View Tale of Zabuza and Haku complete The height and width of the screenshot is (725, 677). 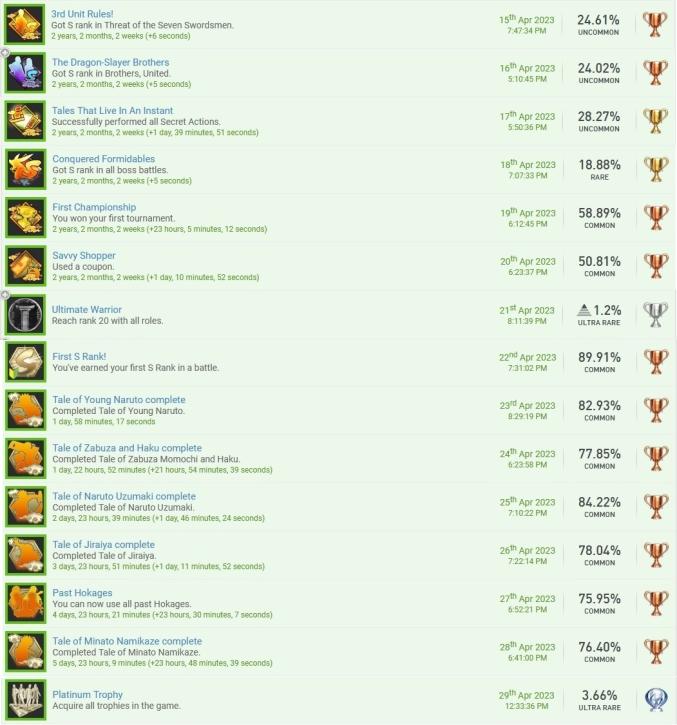pyautogui.click(x=126, y=448)
